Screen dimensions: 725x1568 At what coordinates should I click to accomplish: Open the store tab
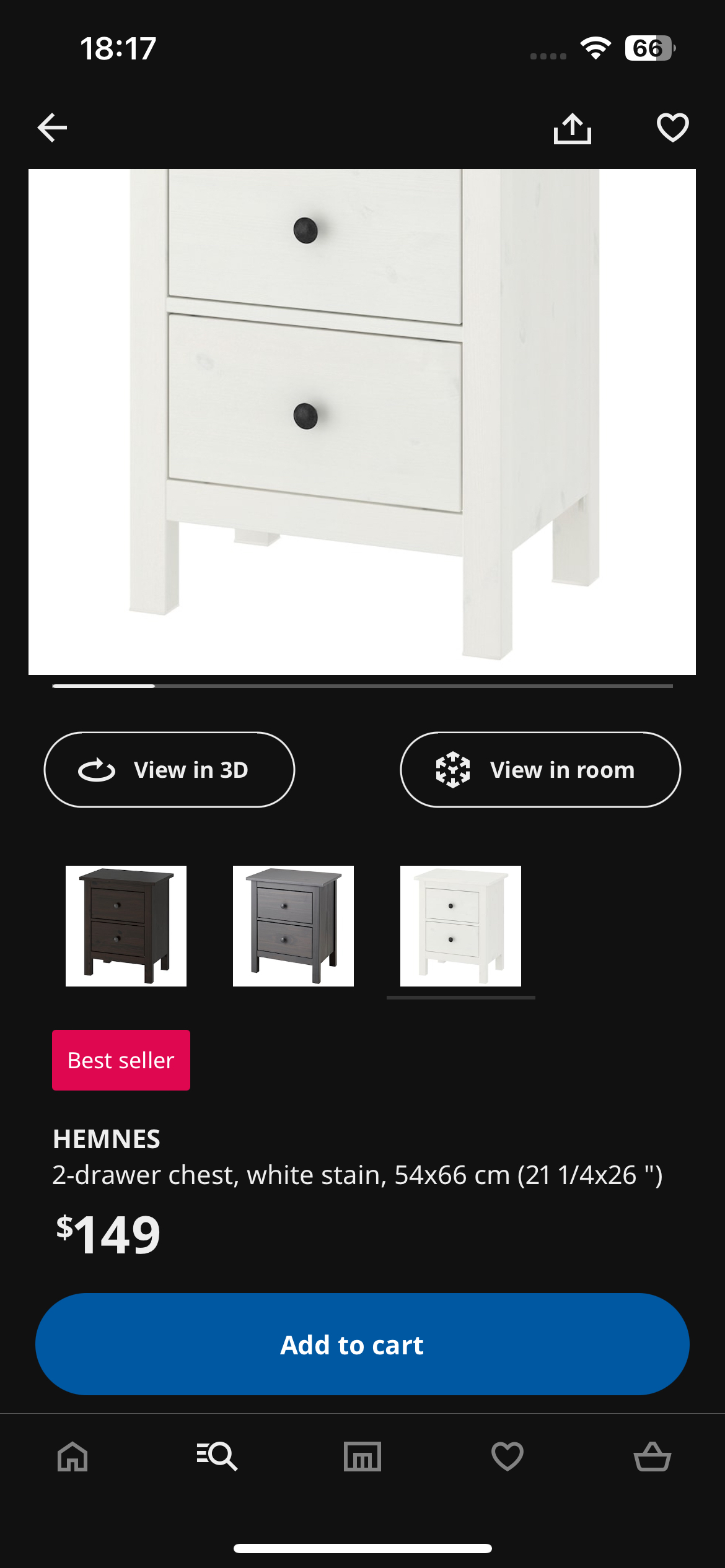pyautogui.click(x=362, y=1456)
